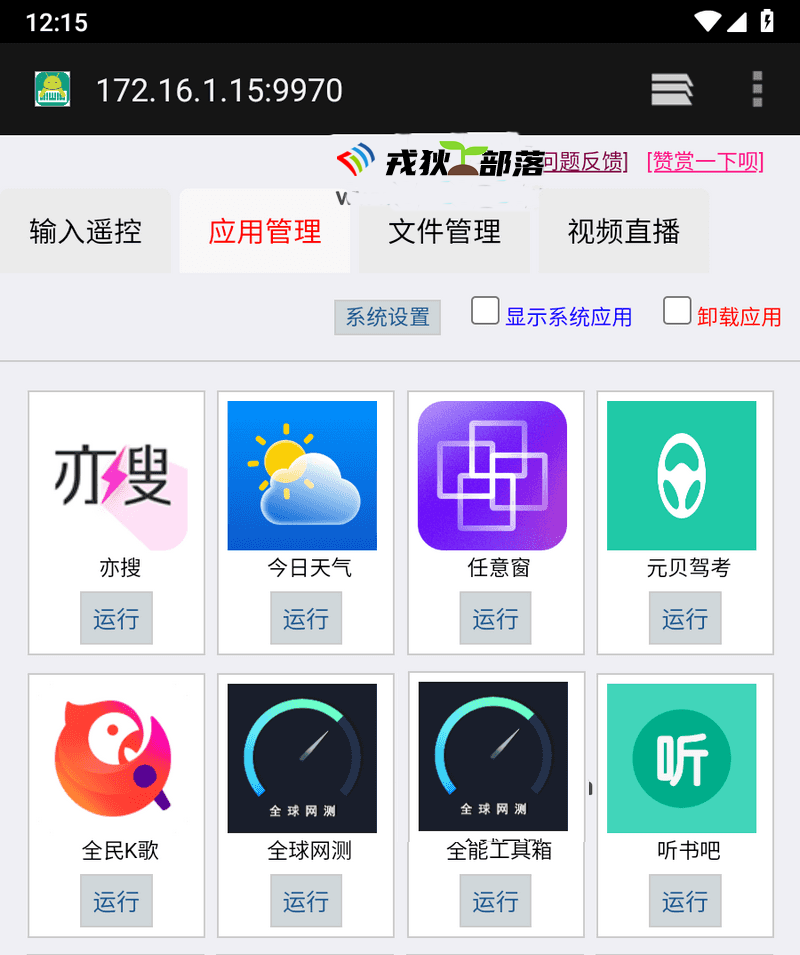This screenshot has width=800, height=955.
Task: Open the 视频直播 tab
Action: (624, 232)
